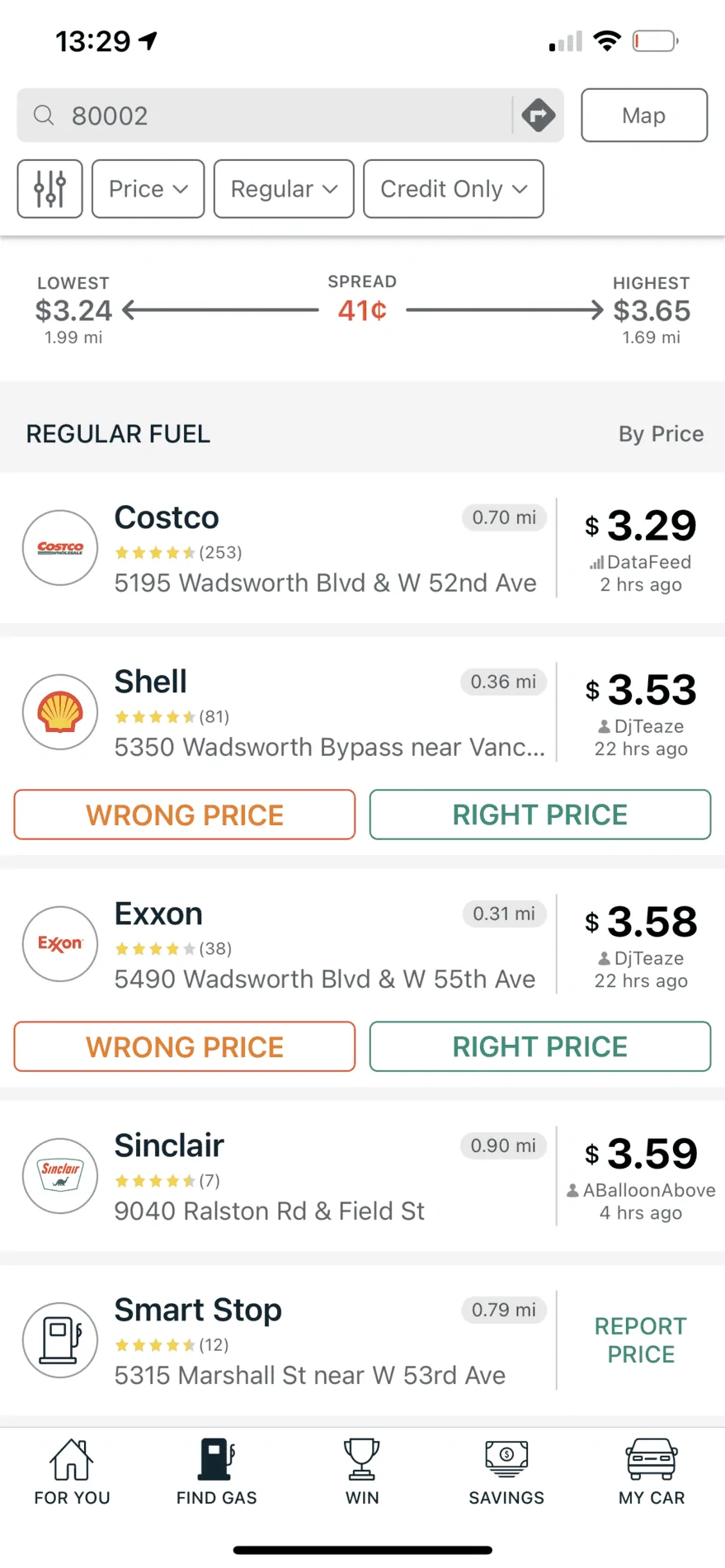Report a price for Smart Stop
Viewport: 725px width, 1568px height.
pos(641,1340)
